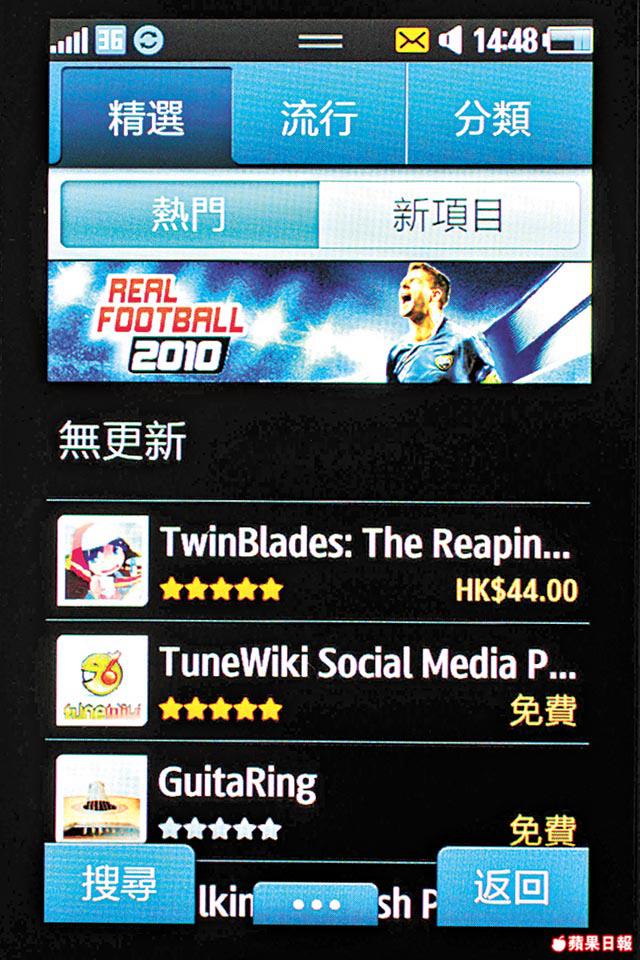The image size is (640, 960).
Task: Switch to the 新項目 segment
Action: tap(447, 214)
